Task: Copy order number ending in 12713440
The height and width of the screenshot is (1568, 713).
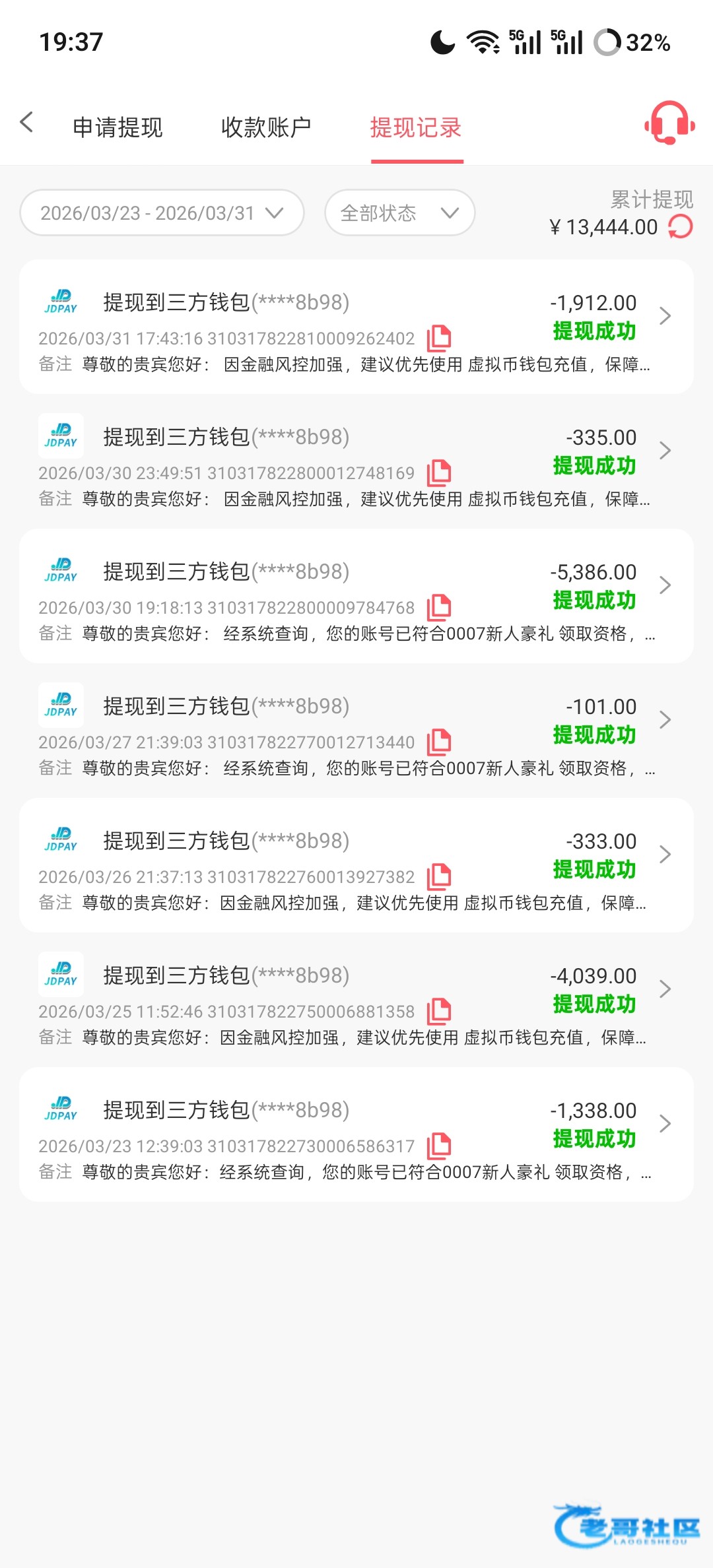Action: tap(439, 742)
